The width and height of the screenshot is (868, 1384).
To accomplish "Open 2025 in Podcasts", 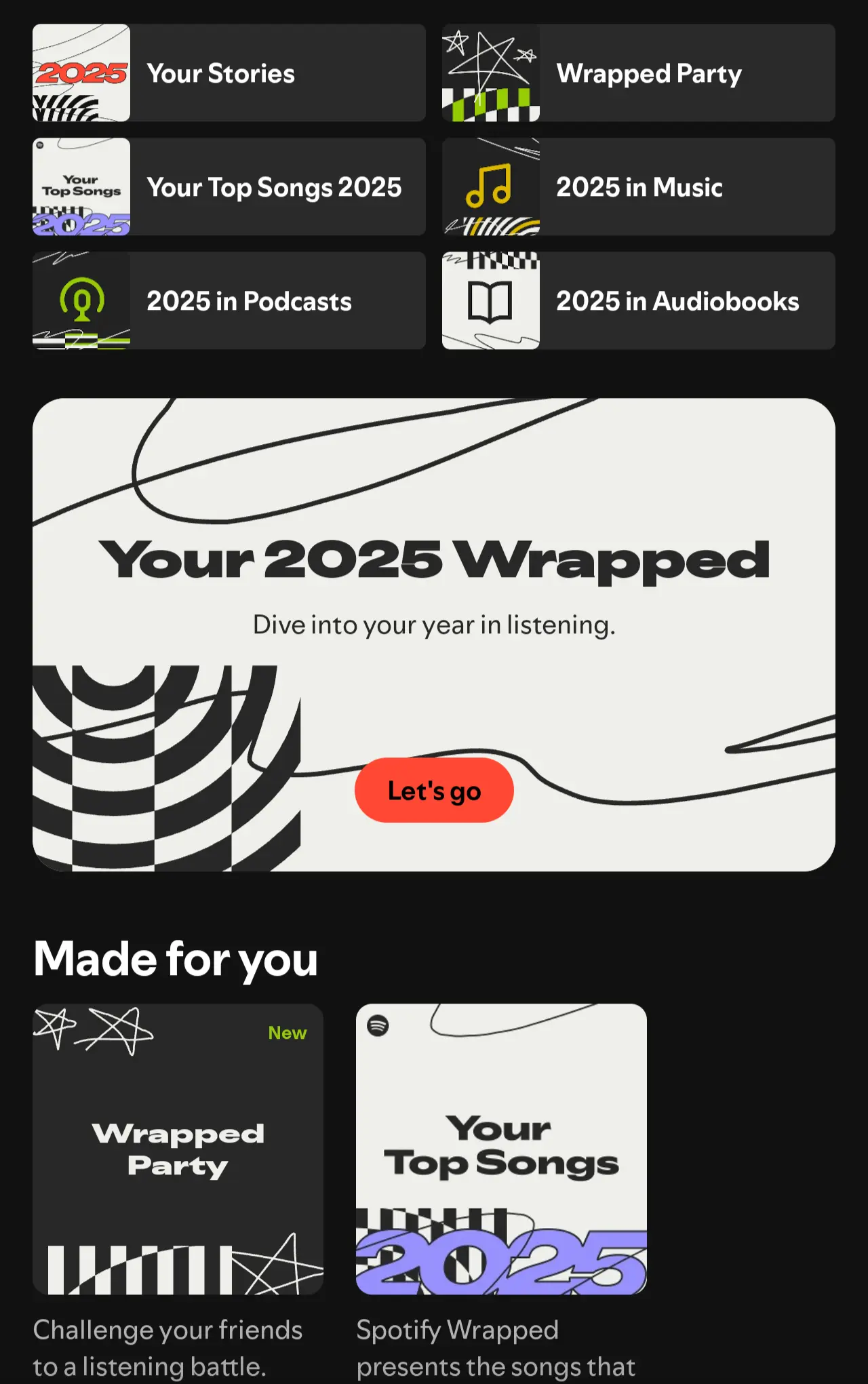I will pyautogui.click(x=229, y=301).
